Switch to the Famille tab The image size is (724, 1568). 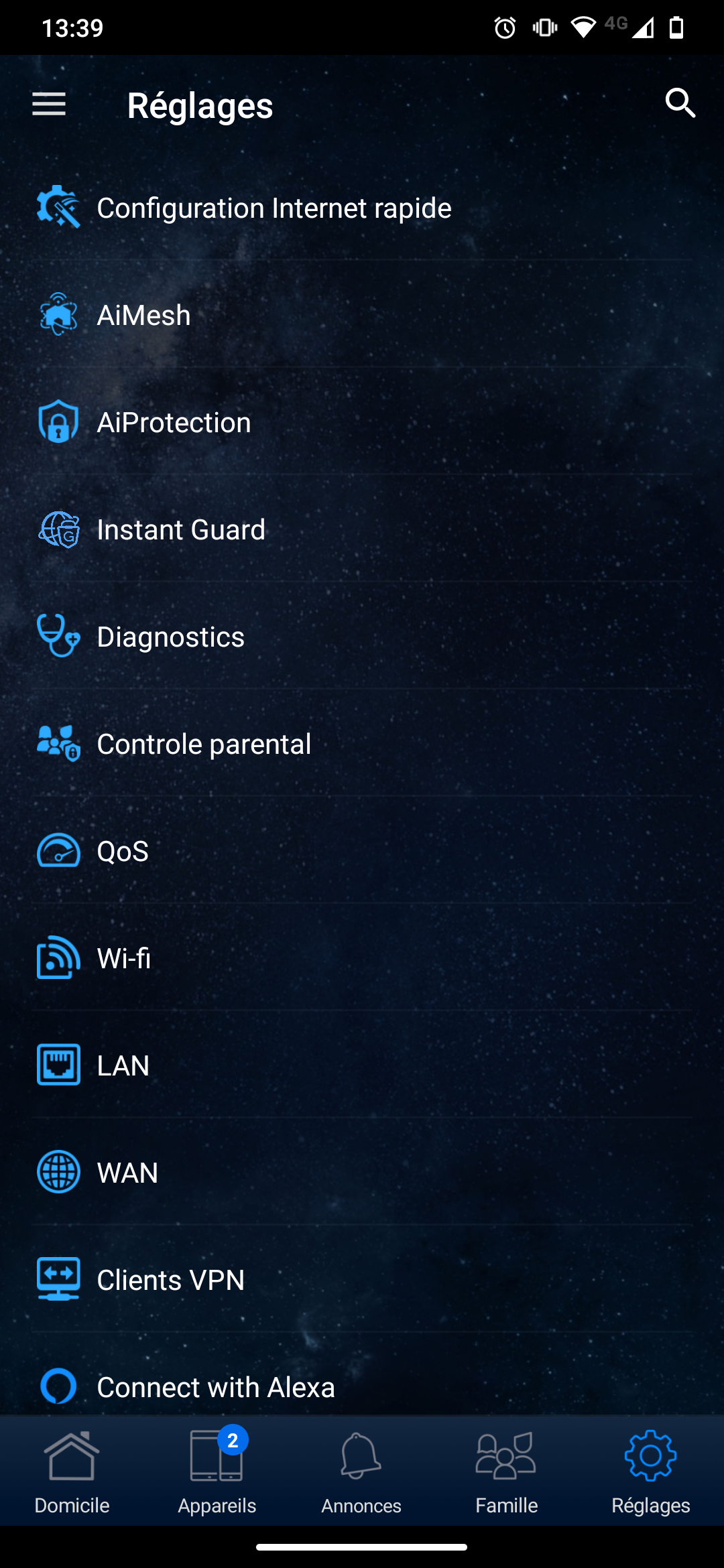[x=507, y=1472]
